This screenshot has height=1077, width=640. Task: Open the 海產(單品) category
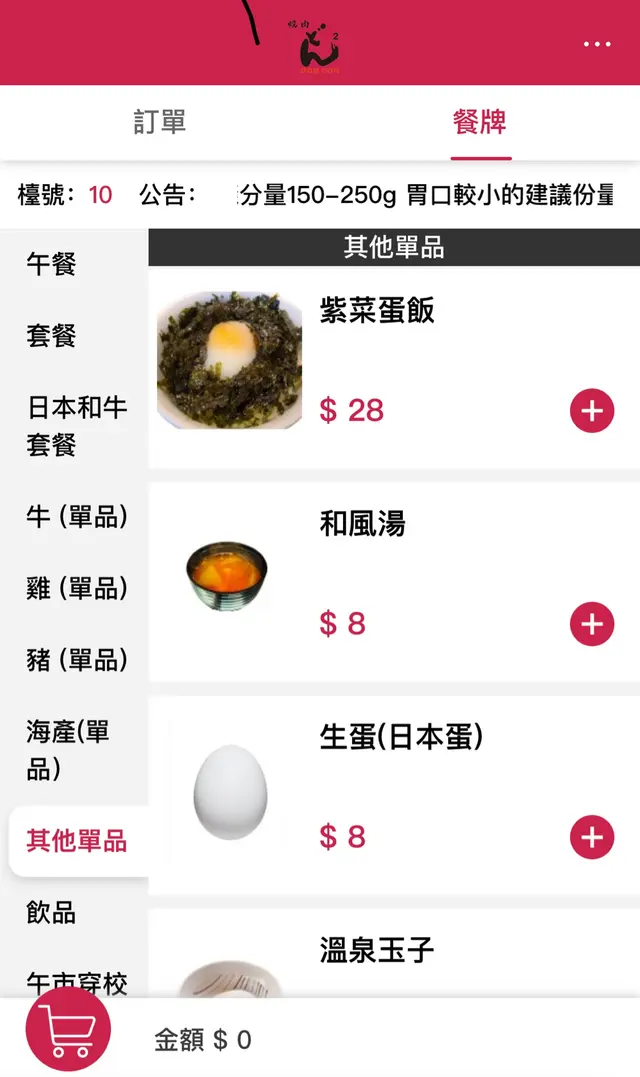(68, 750)
